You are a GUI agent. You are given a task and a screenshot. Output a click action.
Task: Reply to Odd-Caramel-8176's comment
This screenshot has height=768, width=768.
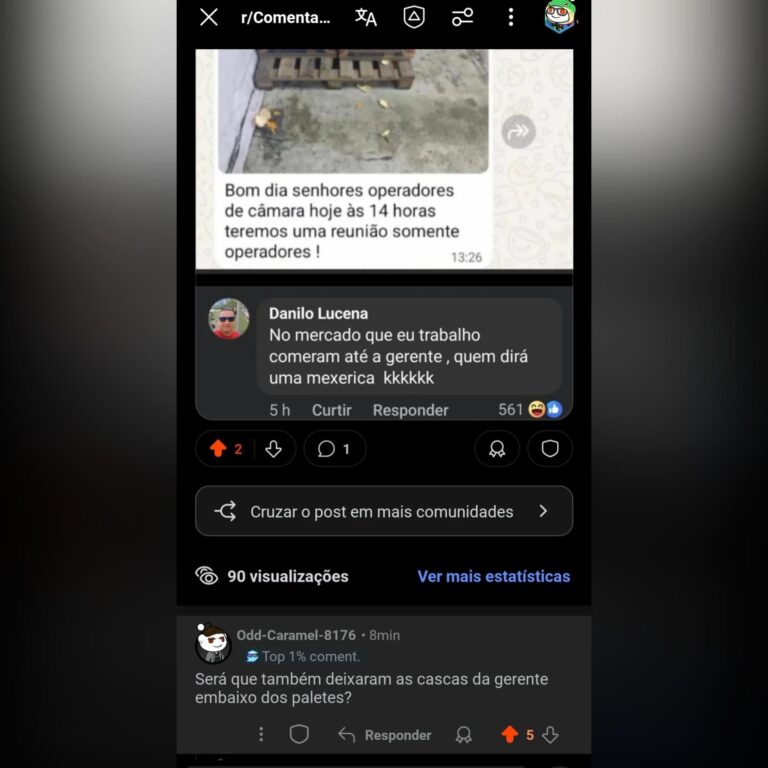tap(385, 735)
